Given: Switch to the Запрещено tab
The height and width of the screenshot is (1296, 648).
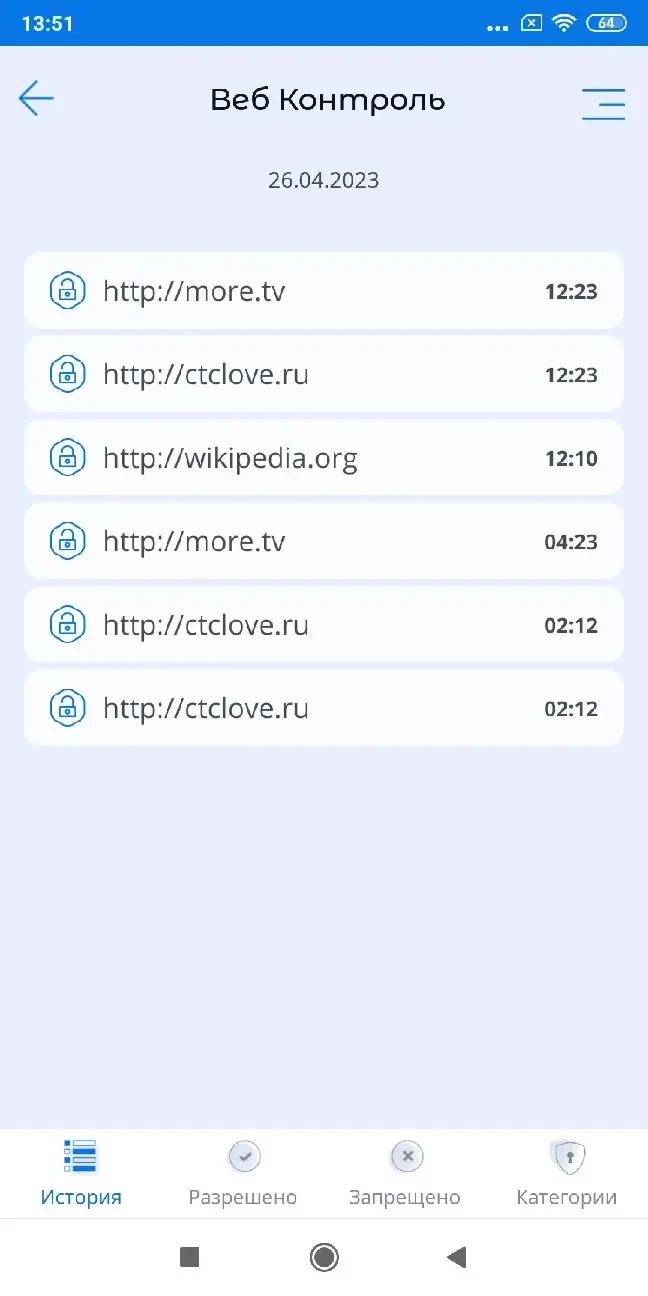Looking at the screenshot, I should (x=405, y=1174).
